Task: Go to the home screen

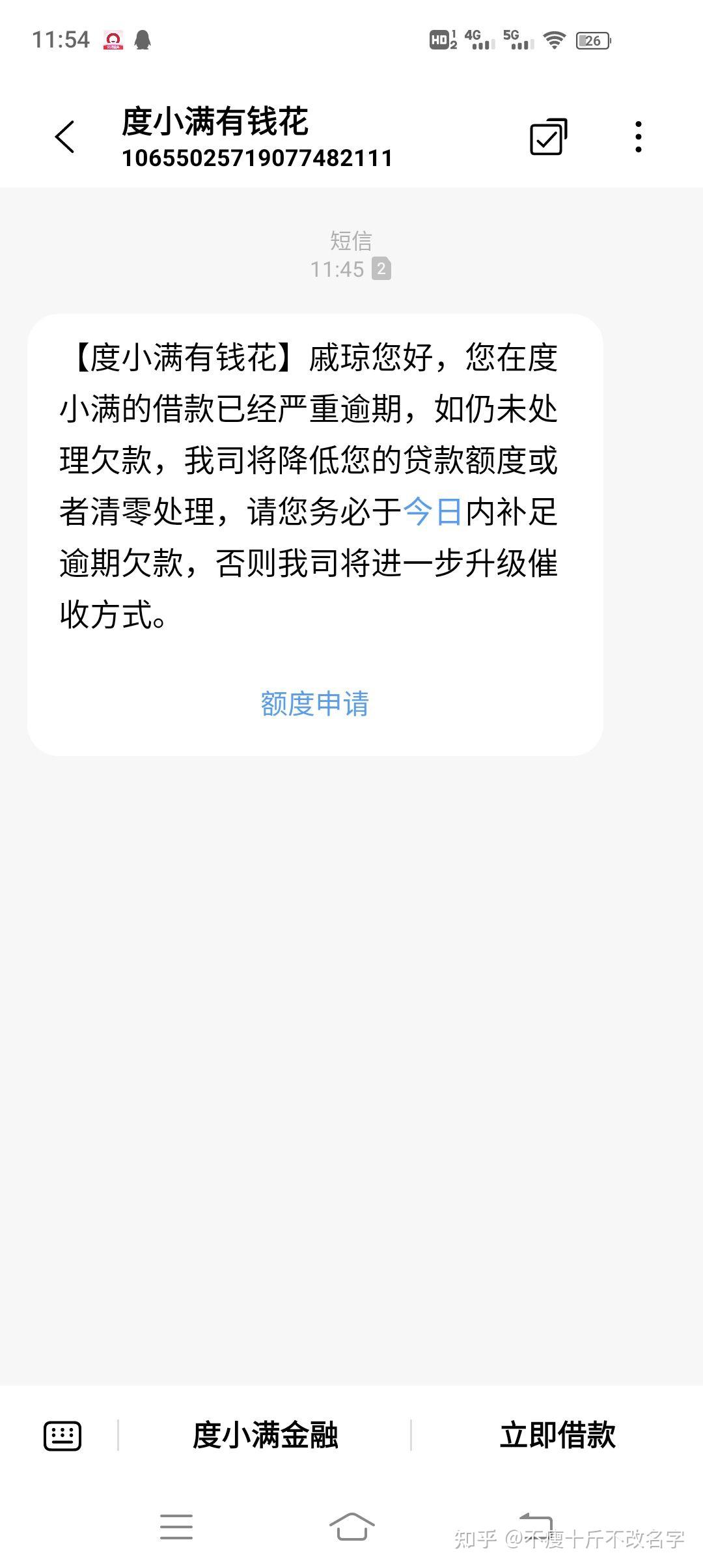Action: click(351, 1527)
